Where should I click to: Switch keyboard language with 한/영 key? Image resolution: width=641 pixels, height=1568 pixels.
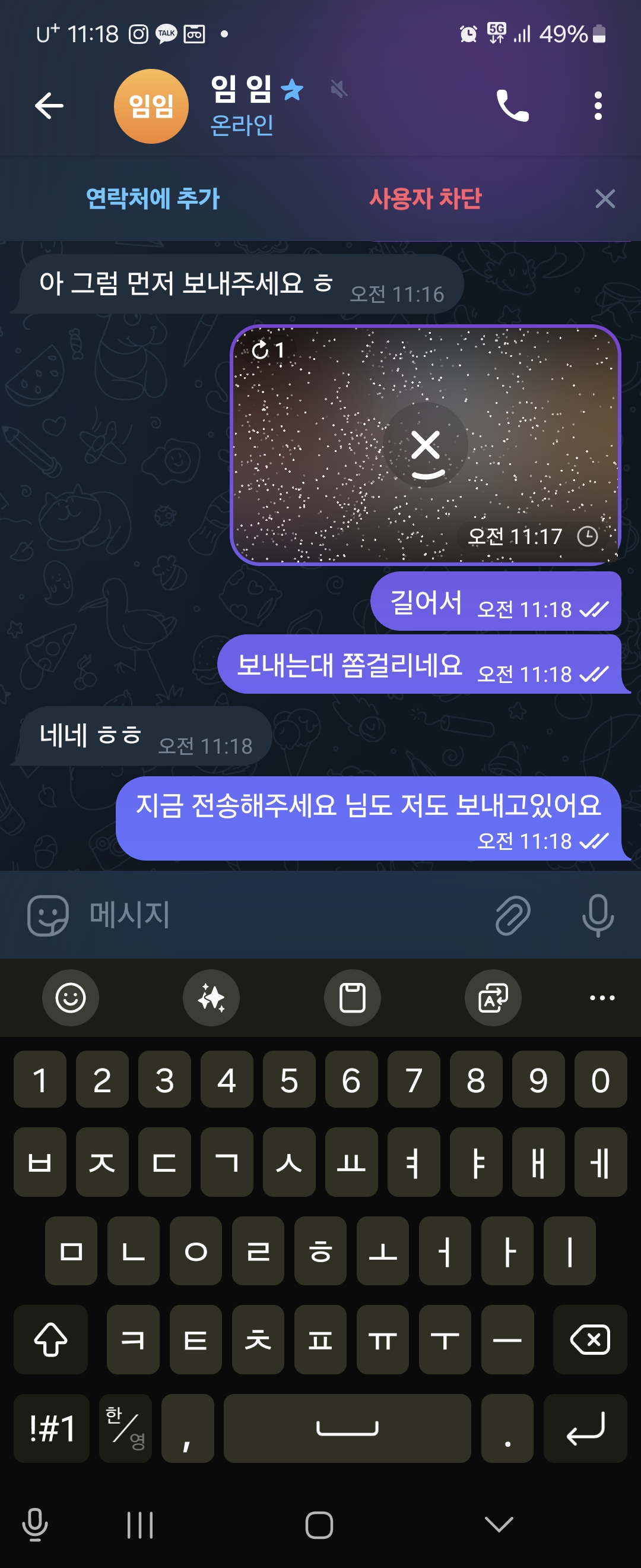pyautogui.click(x=125, y=1427)
